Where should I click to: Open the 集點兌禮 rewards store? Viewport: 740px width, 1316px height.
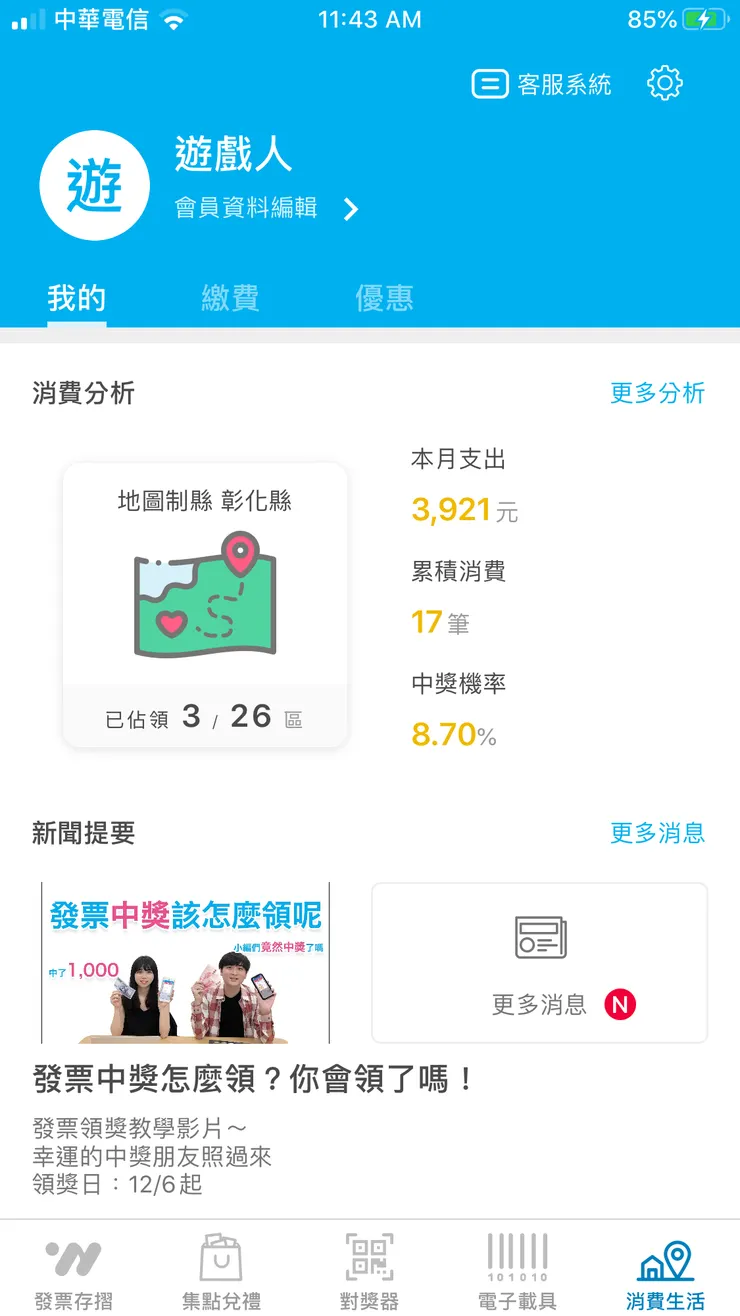click(x=221, y=1266)
